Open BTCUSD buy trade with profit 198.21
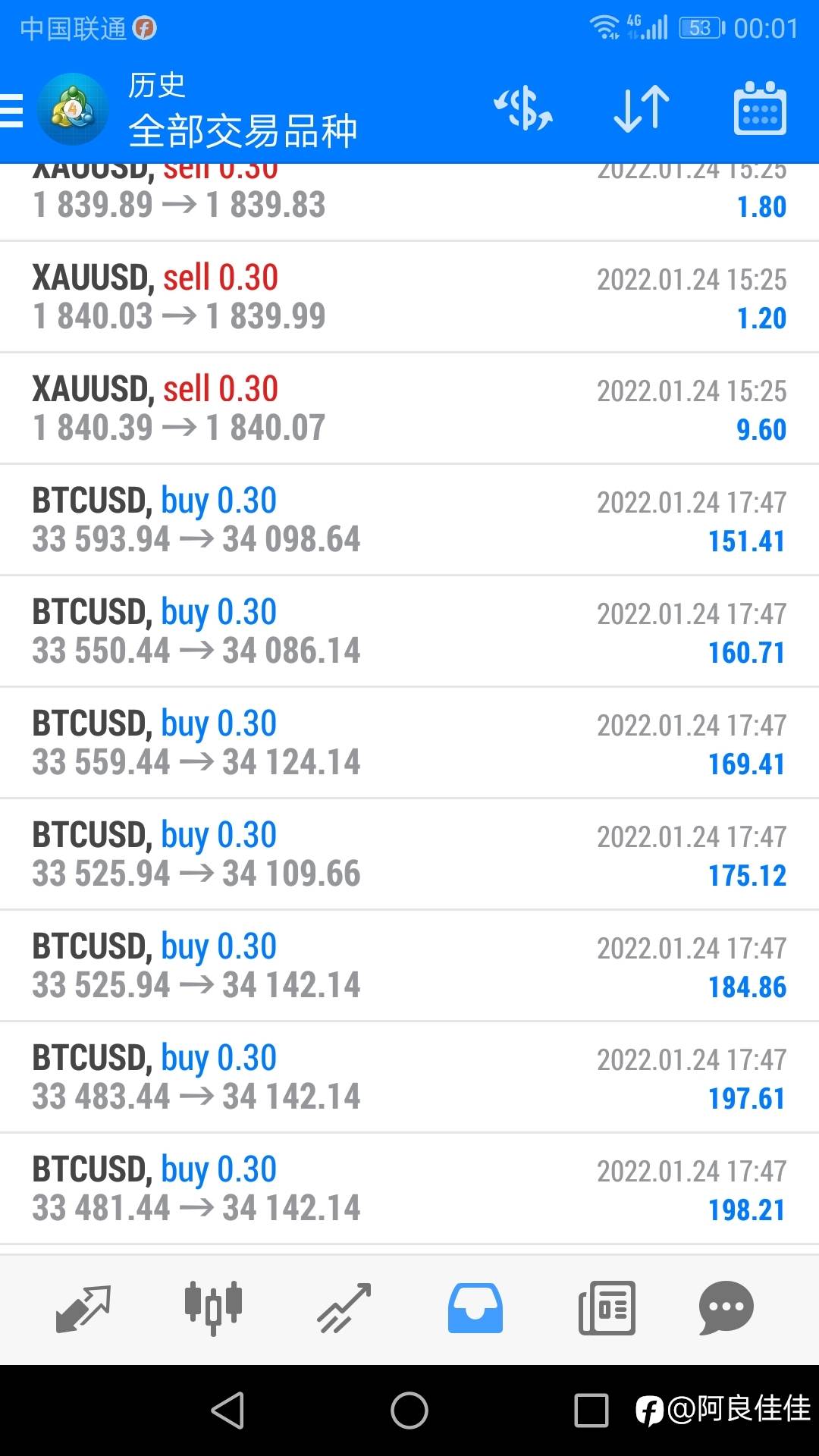This screenshot has width=819, height=1456. (409, 1189)
